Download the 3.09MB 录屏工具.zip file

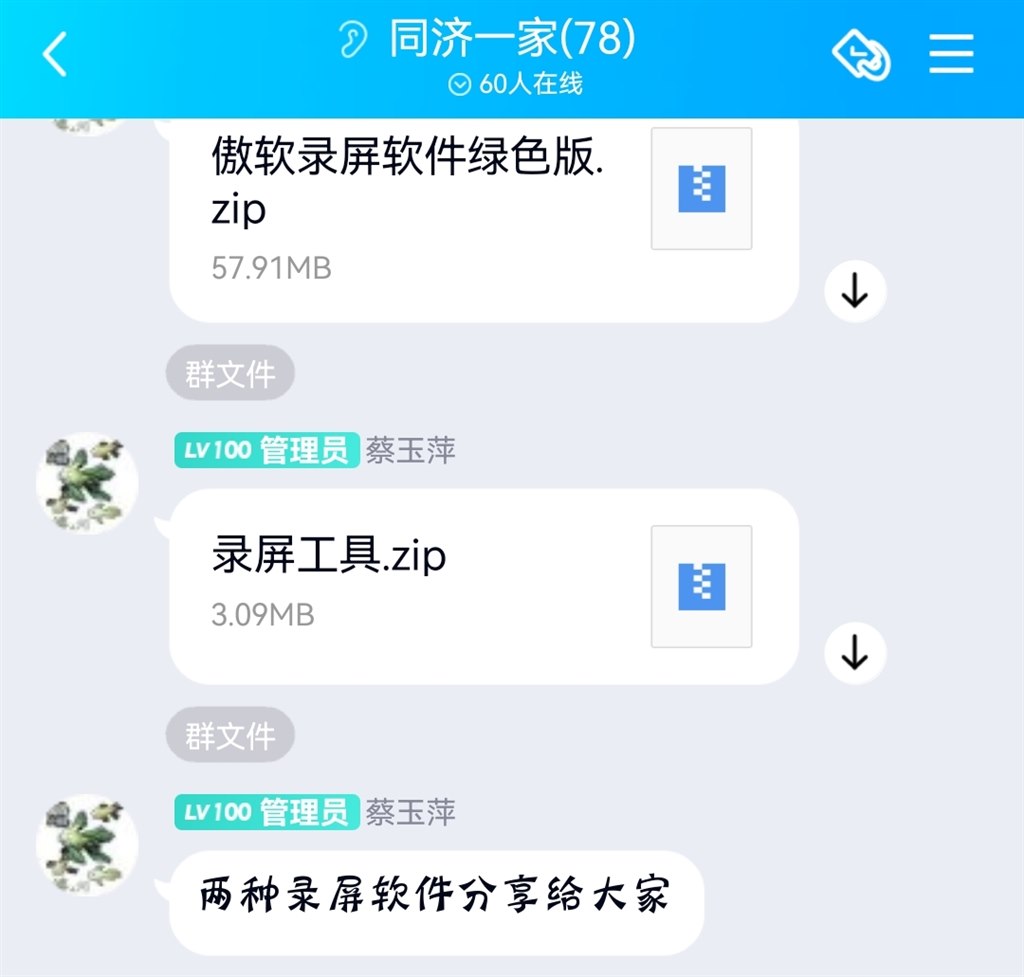855,654
